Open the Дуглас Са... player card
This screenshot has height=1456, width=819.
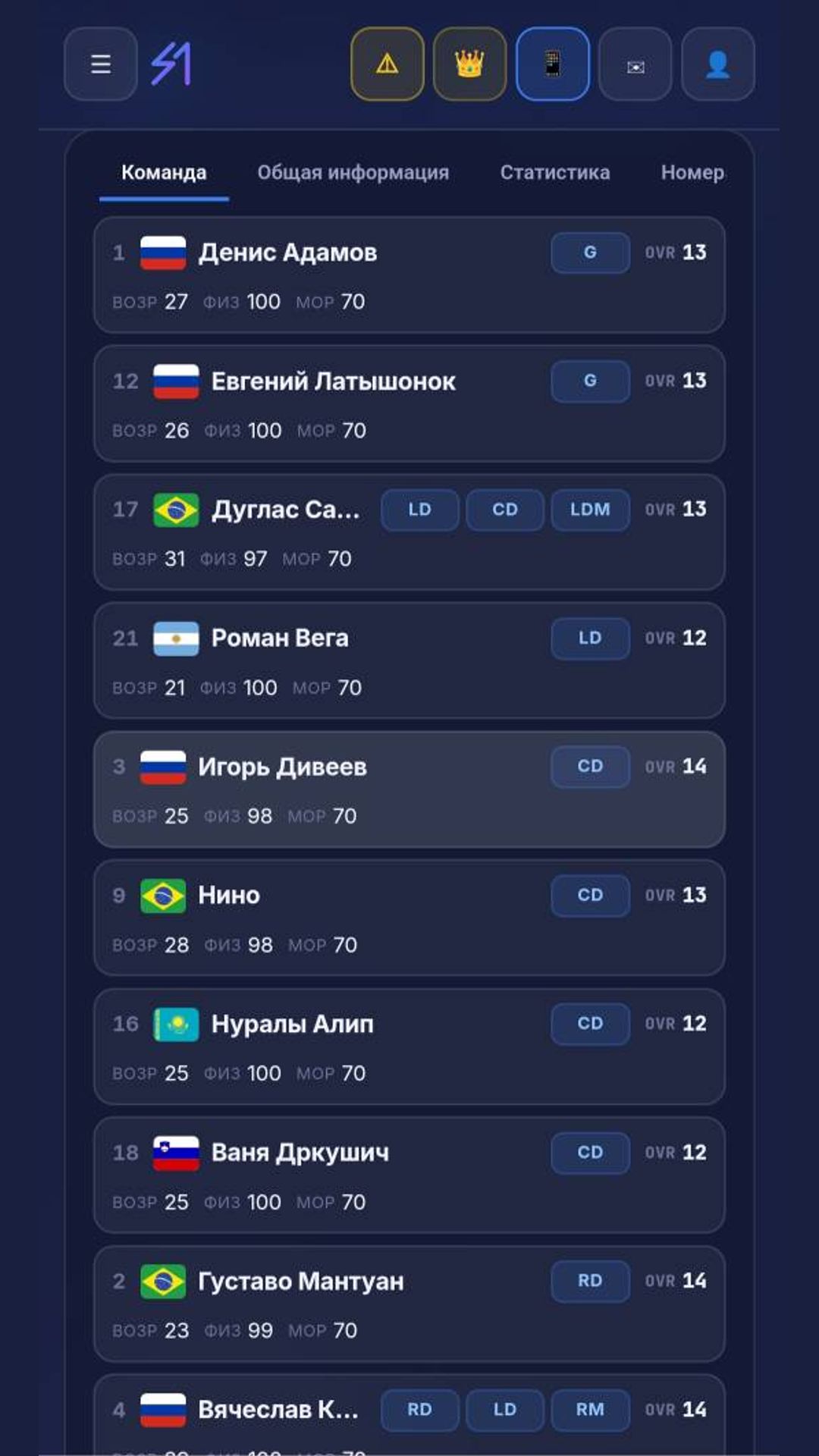click(409, 532)
